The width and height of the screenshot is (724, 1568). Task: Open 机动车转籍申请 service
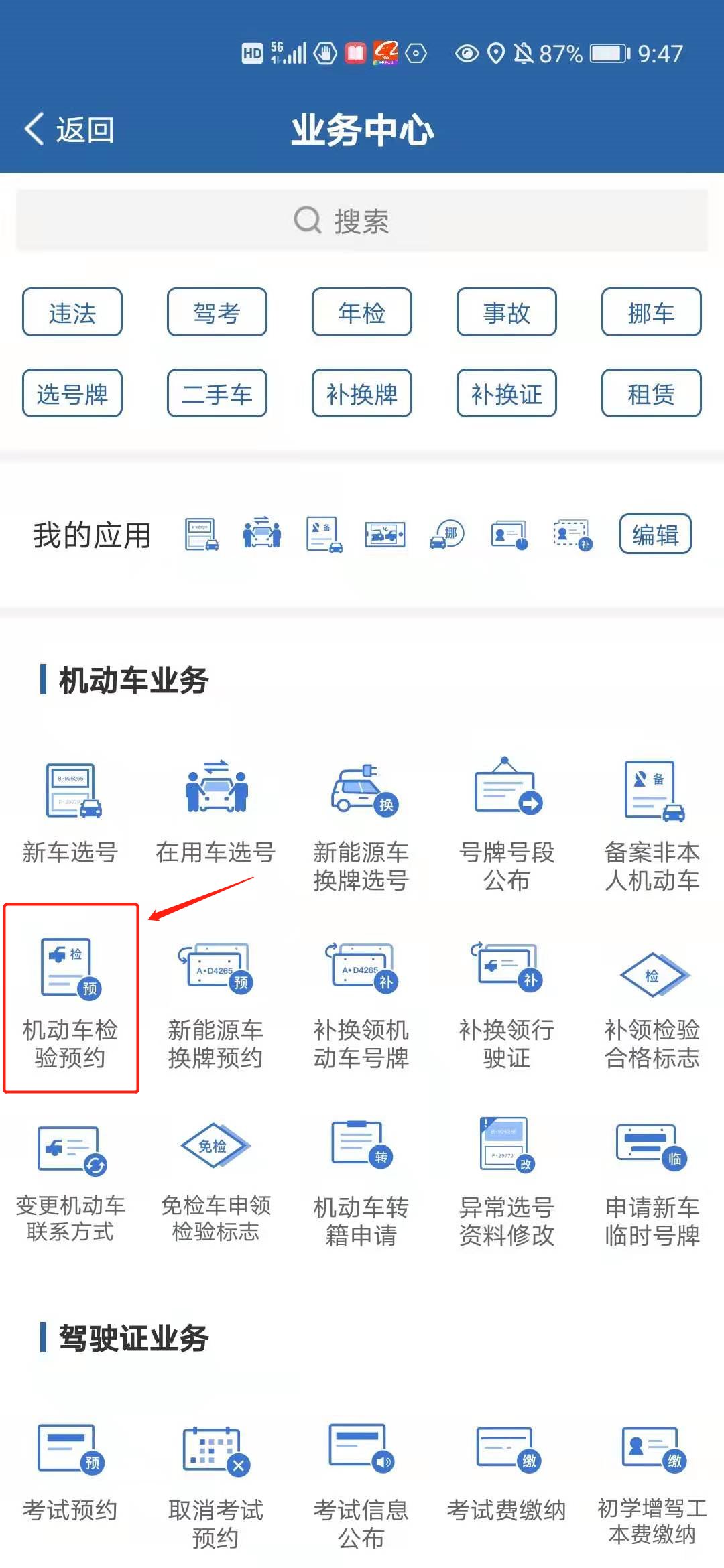tap(362, 1179)
